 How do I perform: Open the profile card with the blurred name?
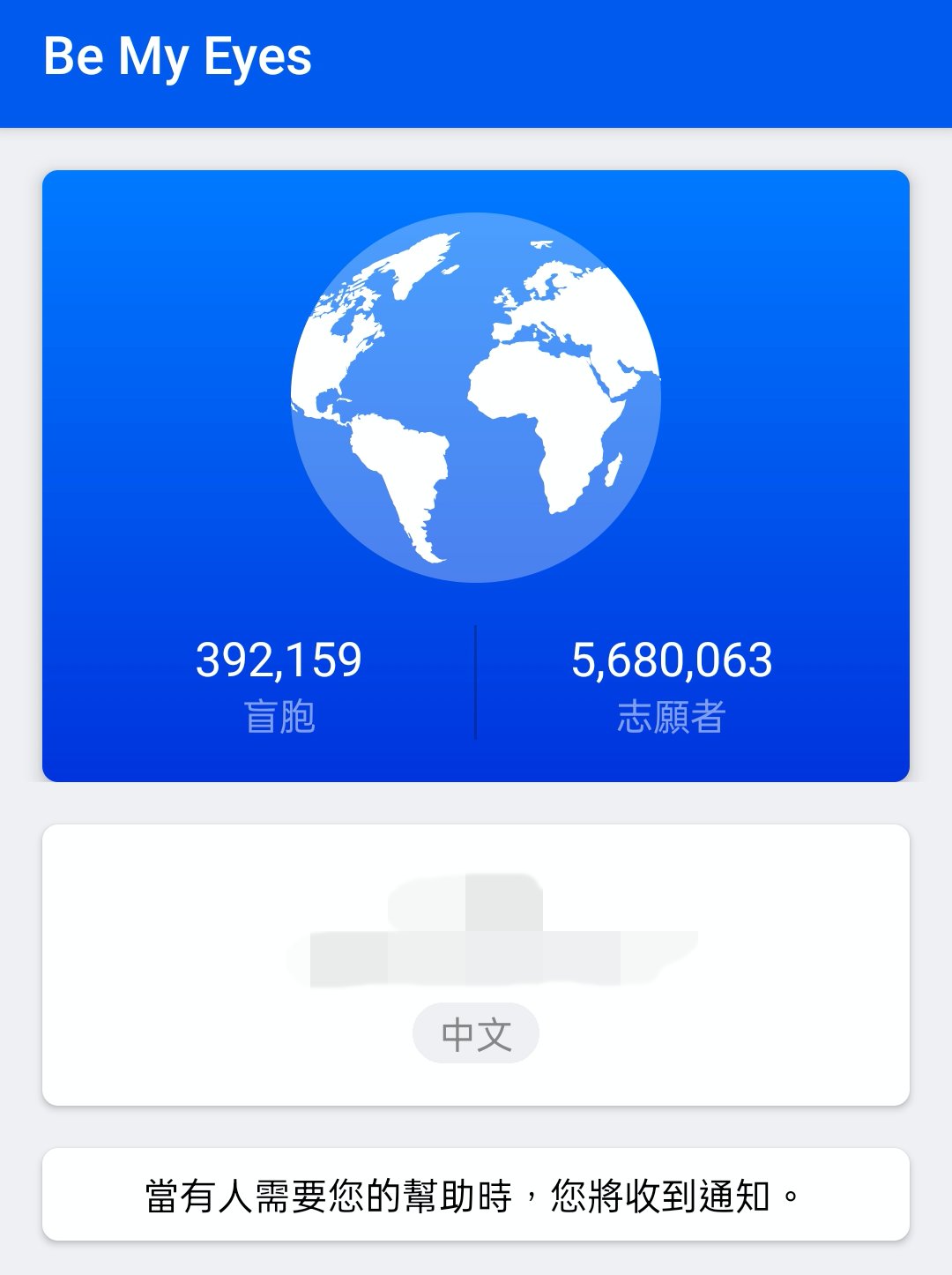[x=476, y=933]
